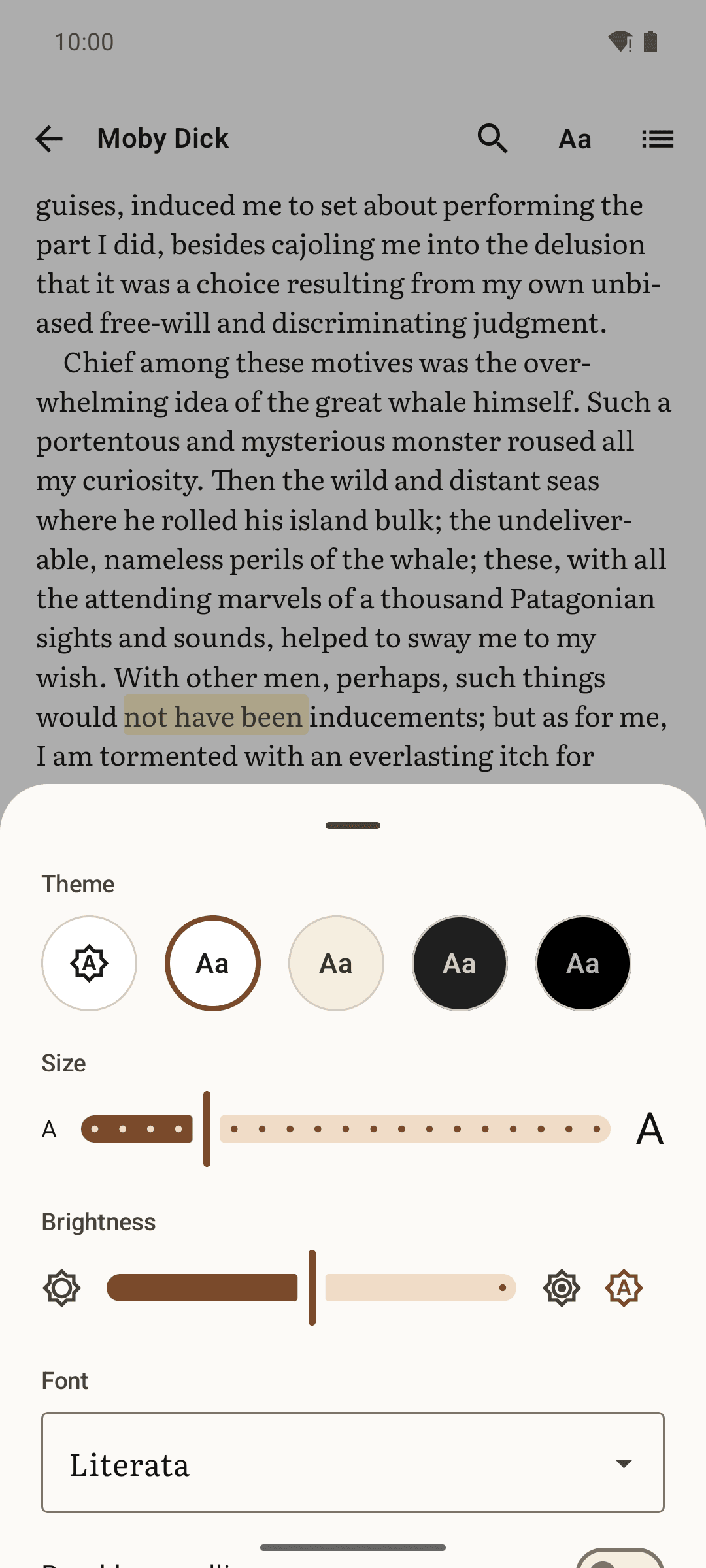The height and width of the screenshot is (1568, 706).
Task: Go back from Moby Dick reader
Action: [49, 139]
